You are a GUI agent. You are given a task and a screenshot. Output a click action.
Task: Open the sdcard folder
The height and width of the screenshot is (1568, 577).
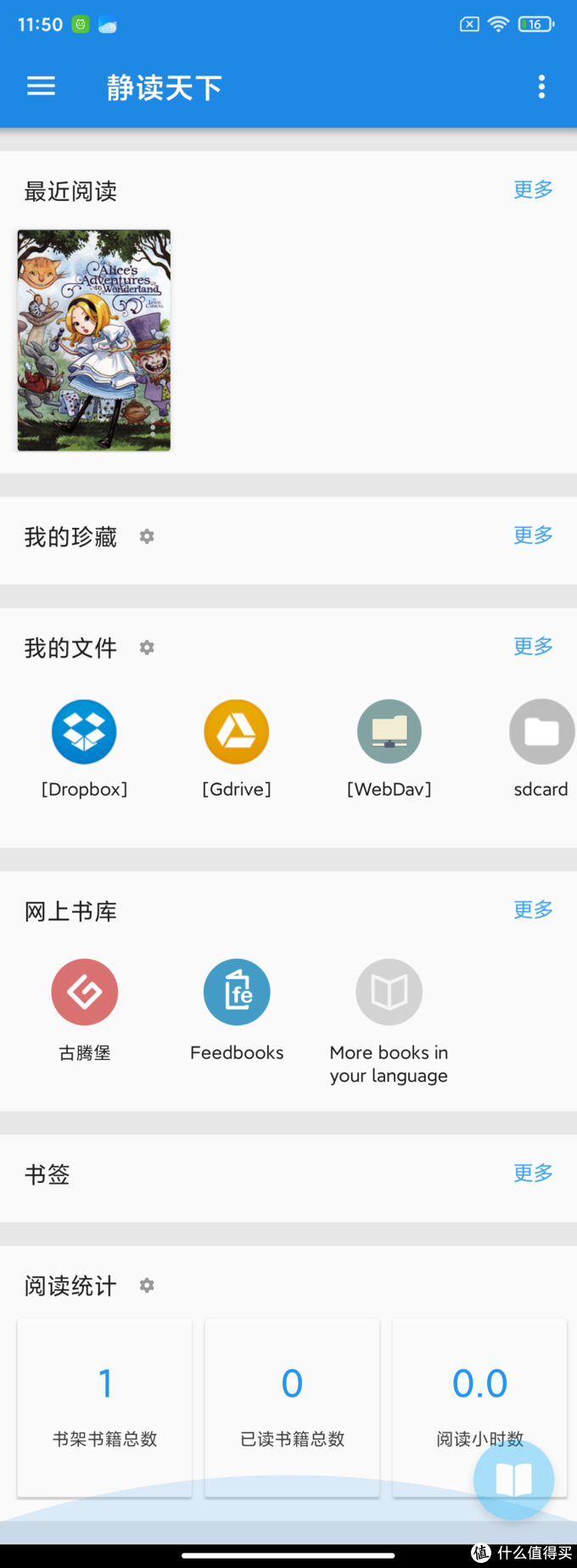pyautogui.click(x=541, y=732)
